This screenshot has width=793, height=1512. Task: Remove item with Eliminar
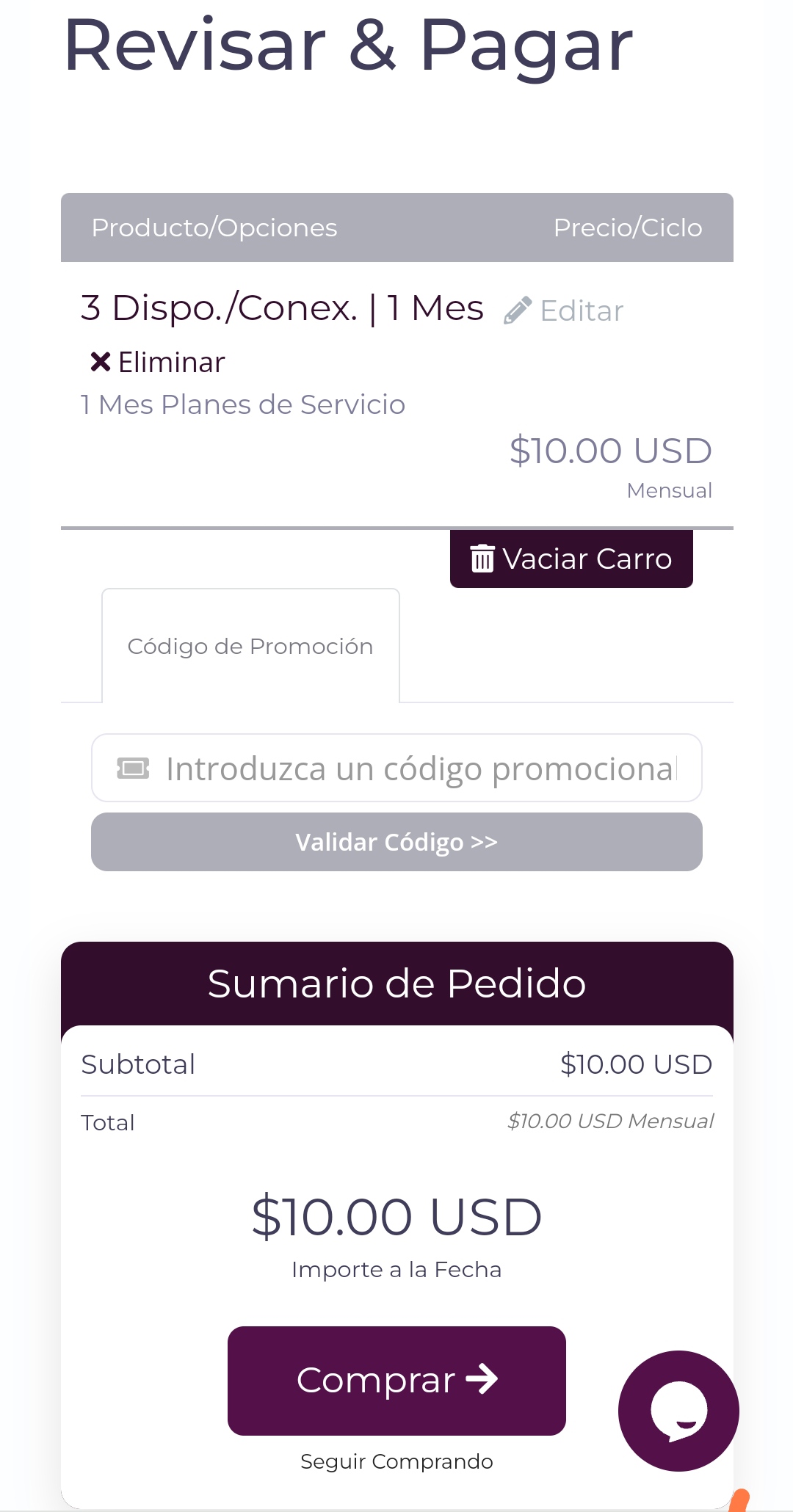pyautogui.click(x=157, y=362)
